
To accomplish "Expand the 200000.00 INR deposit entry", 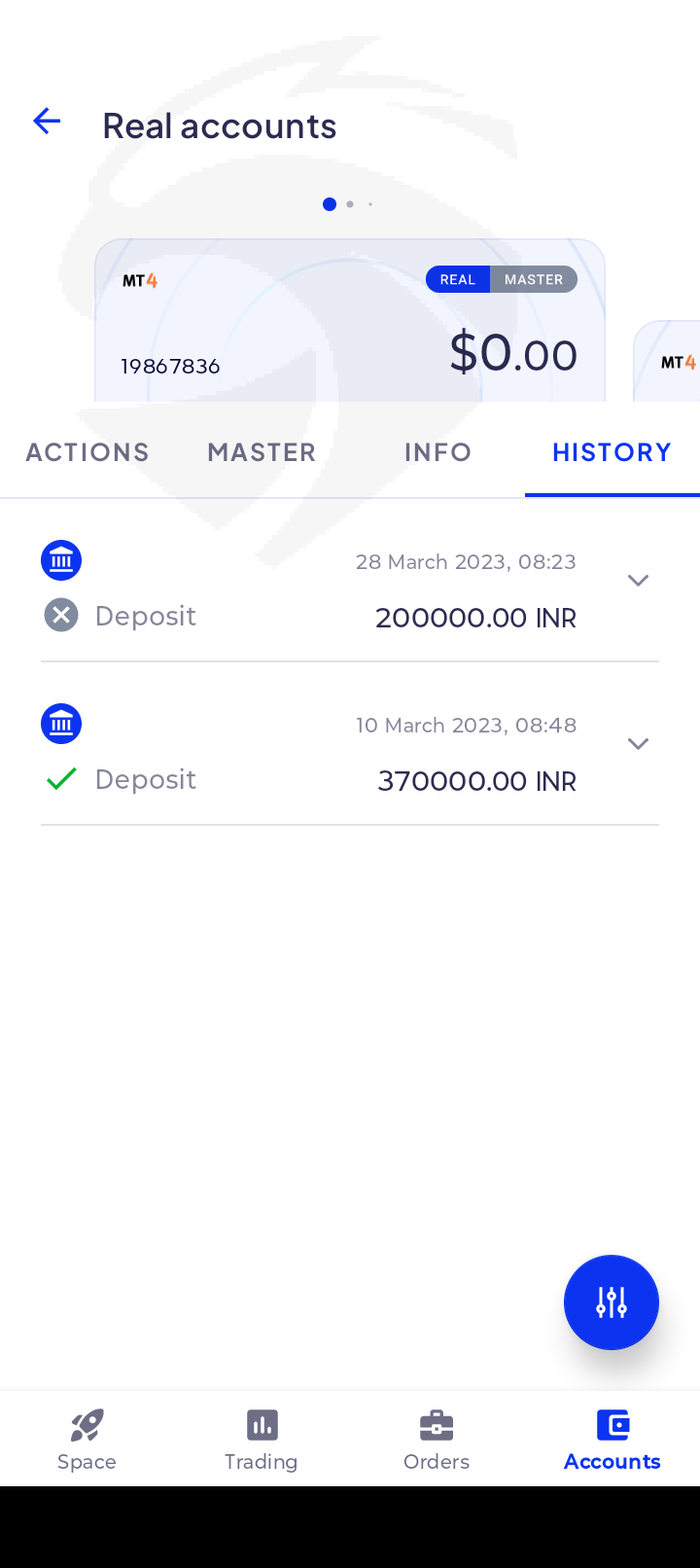I will tap(638, 581).
